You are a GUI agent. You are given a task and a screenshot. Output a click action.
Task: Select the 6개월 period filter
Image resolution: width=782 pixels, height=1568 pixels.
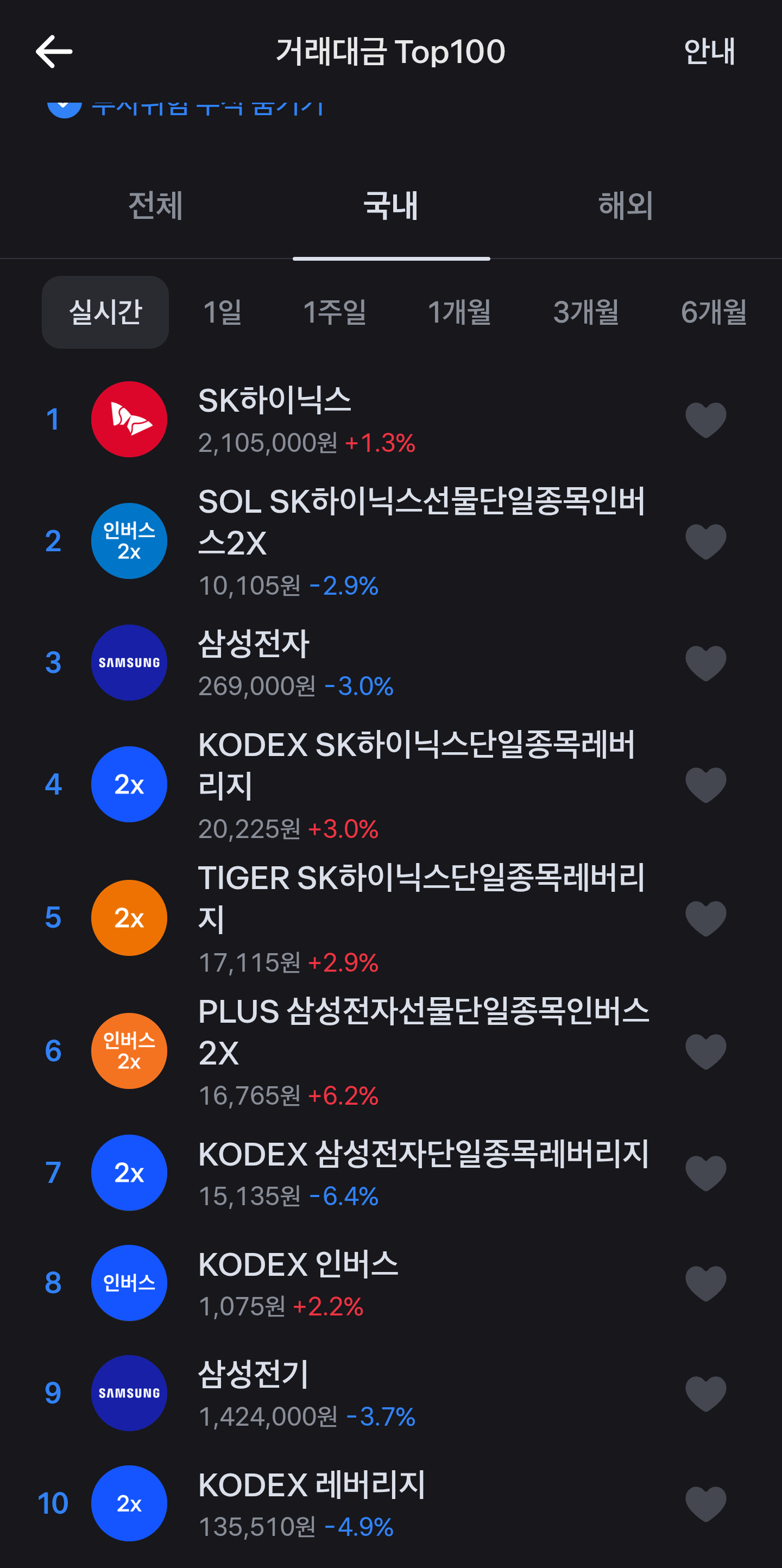tap(714, 312)
